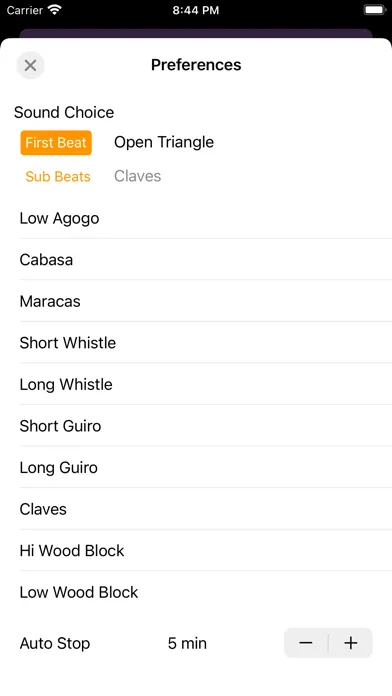The image size is (392, 696).
Task: Decrease Auto Stop time with minus
Action: 306,643
